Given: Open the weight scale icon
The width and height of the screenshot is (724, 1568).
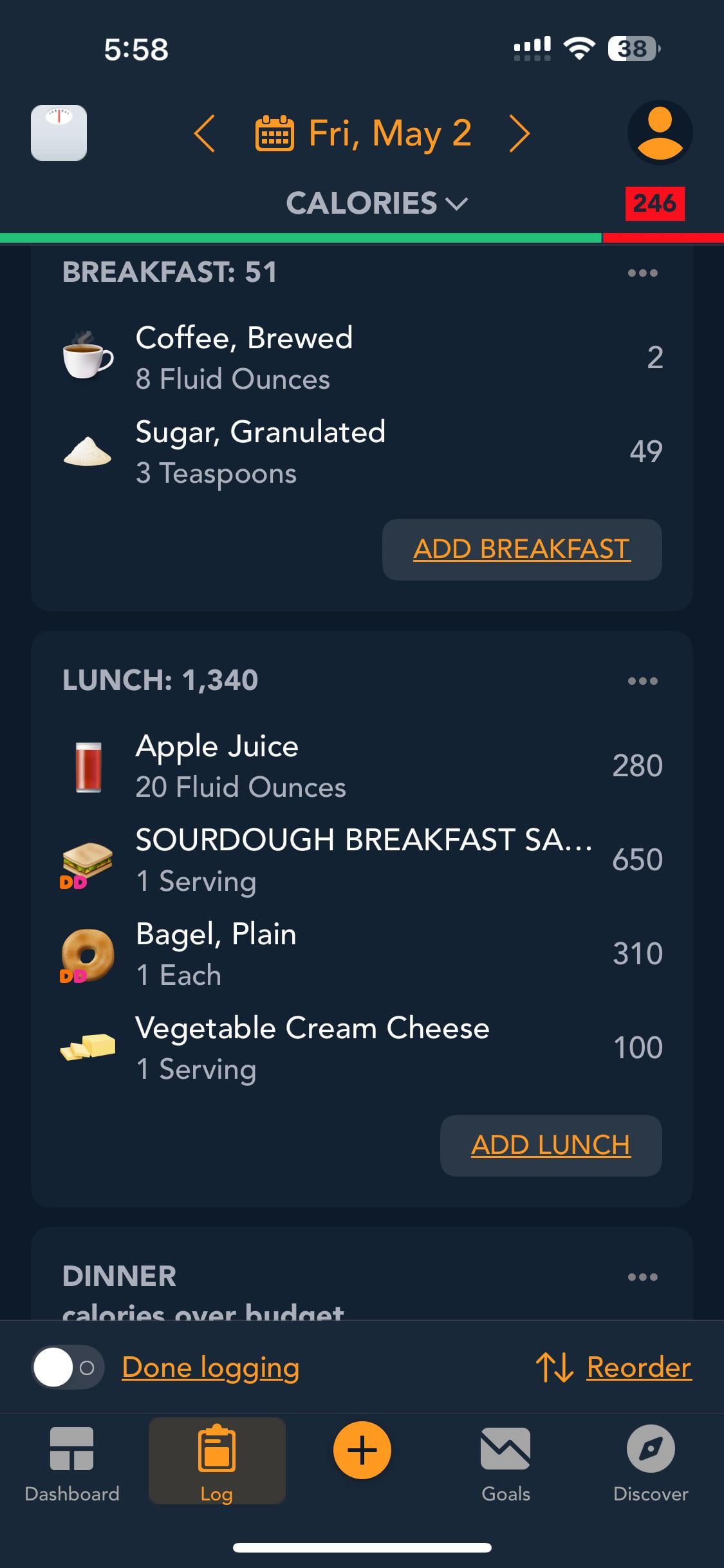Looking at the screenshot, I should coord(59,133).
